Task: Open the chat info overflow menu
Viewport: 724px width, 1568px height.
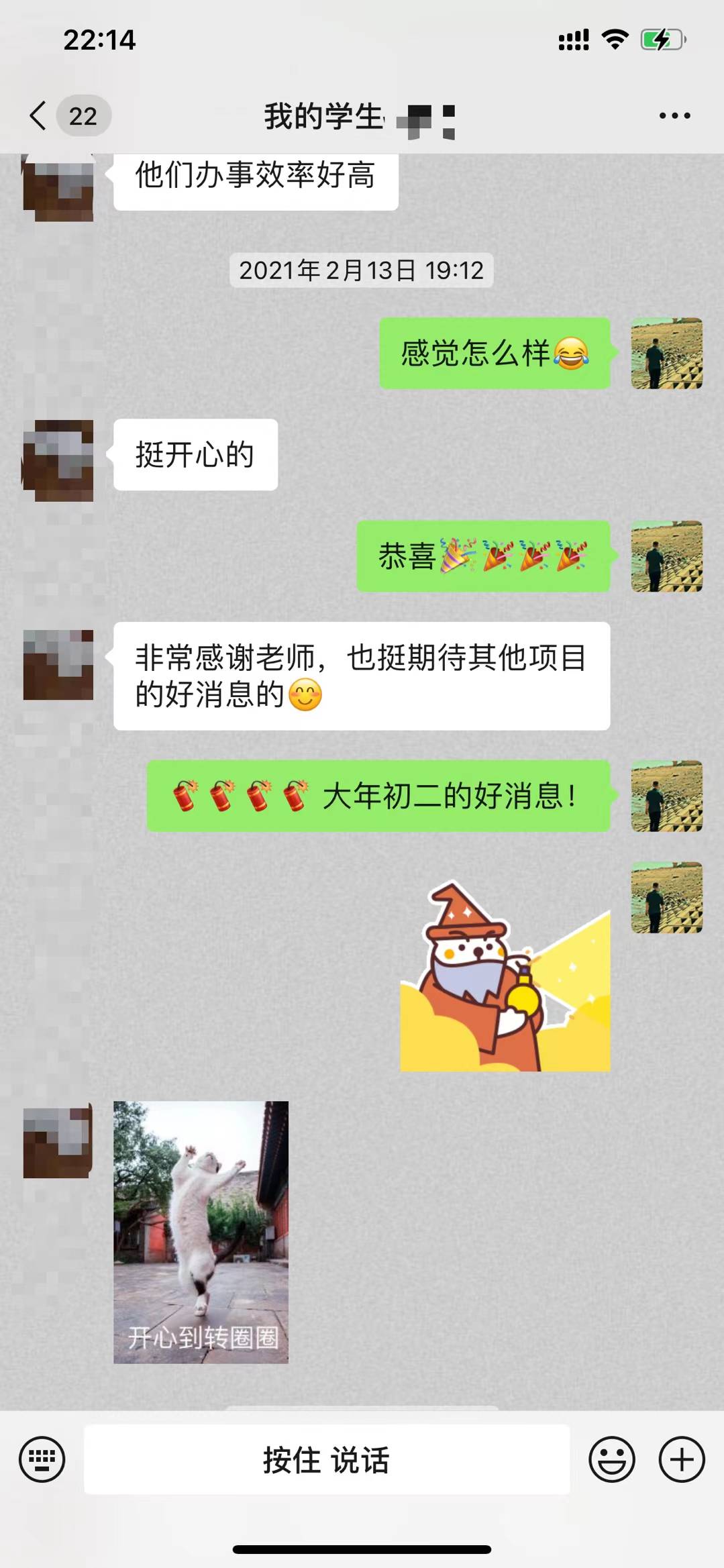Action: point(674,115)
